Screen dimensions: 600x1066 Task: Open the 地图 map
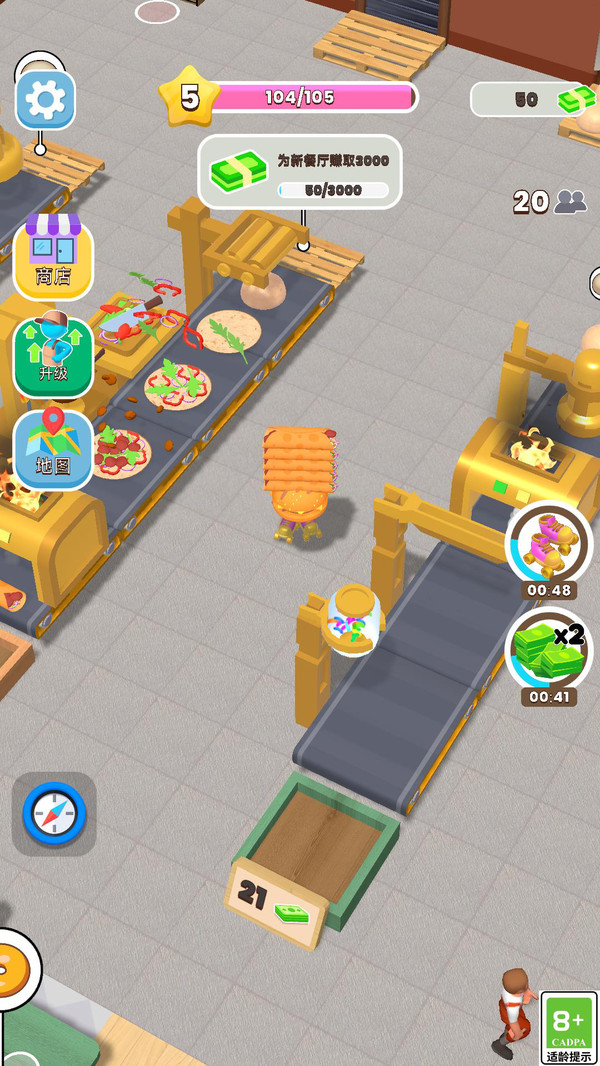[53, 449]
